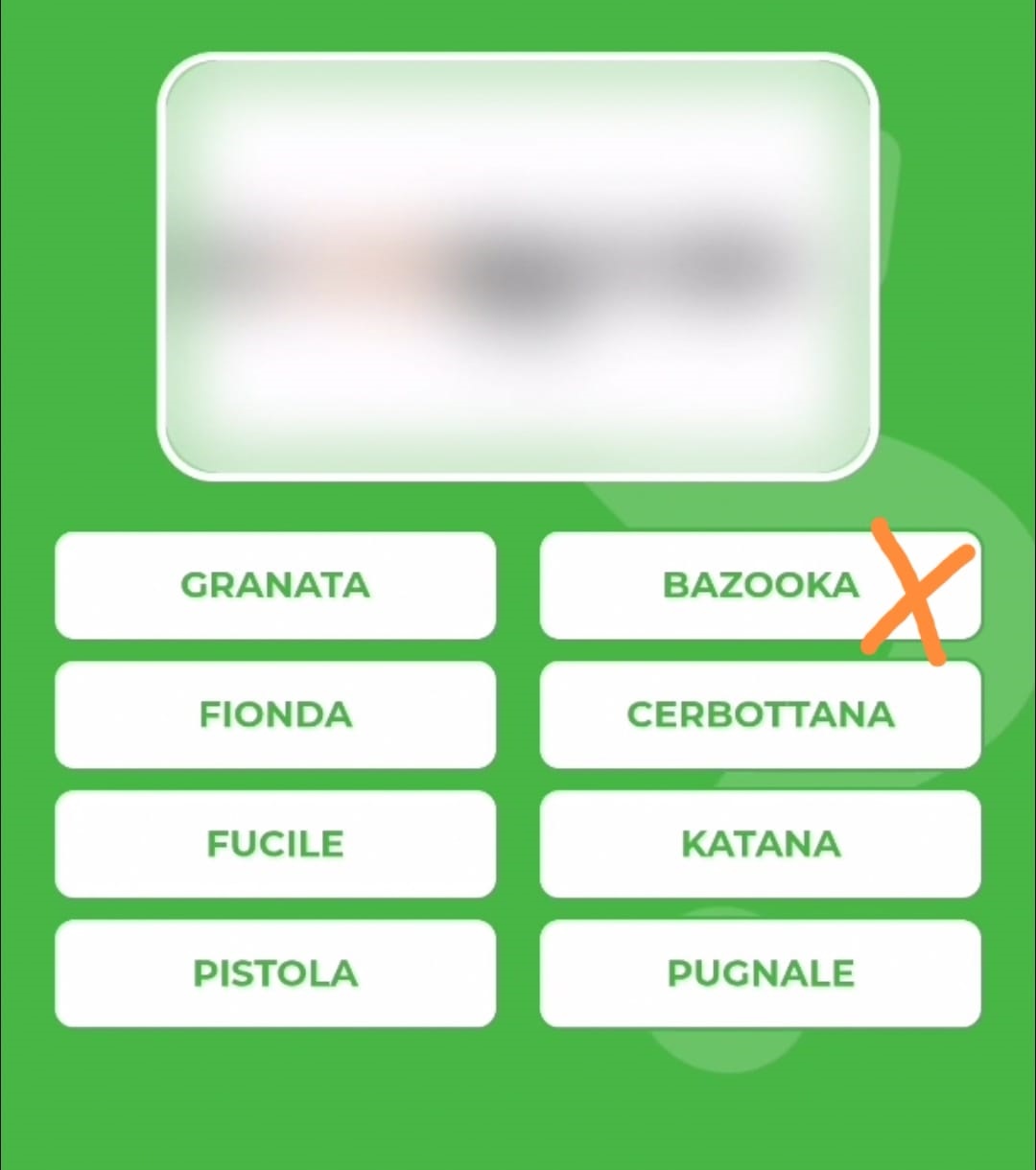Select the GRANATA answer

point(275,585)
